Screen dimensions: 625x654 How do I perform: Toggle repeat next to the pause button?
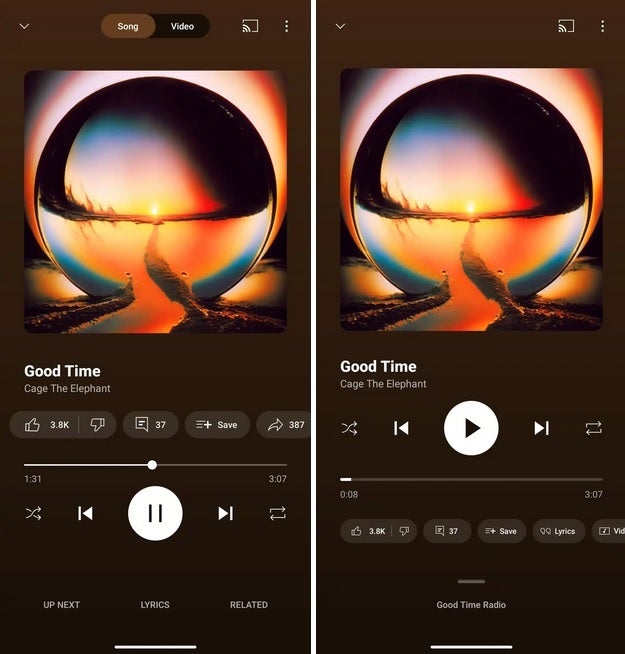277,513
